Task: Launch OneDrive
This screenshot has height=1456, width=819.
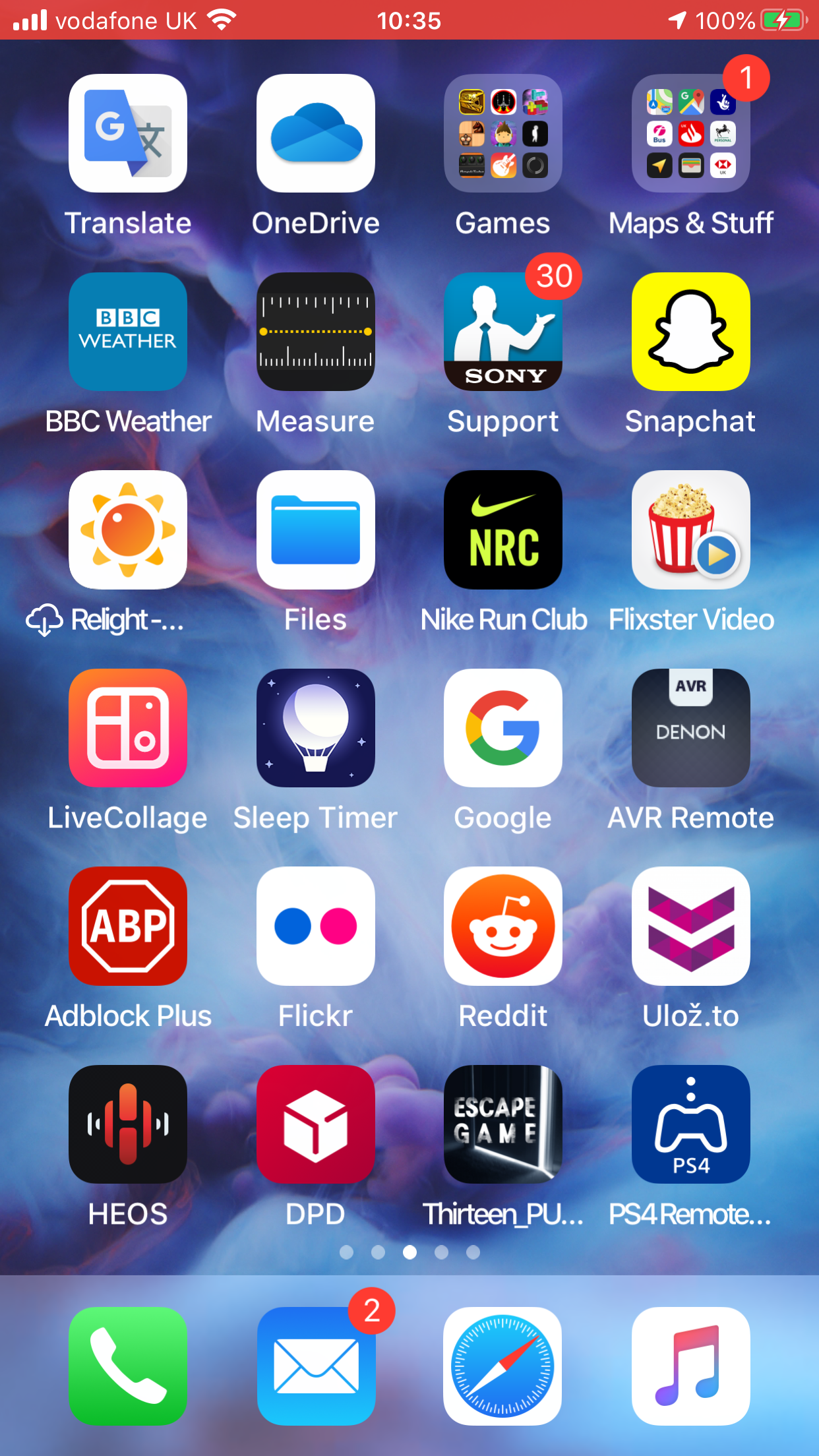Action: (x=315, y=134)
